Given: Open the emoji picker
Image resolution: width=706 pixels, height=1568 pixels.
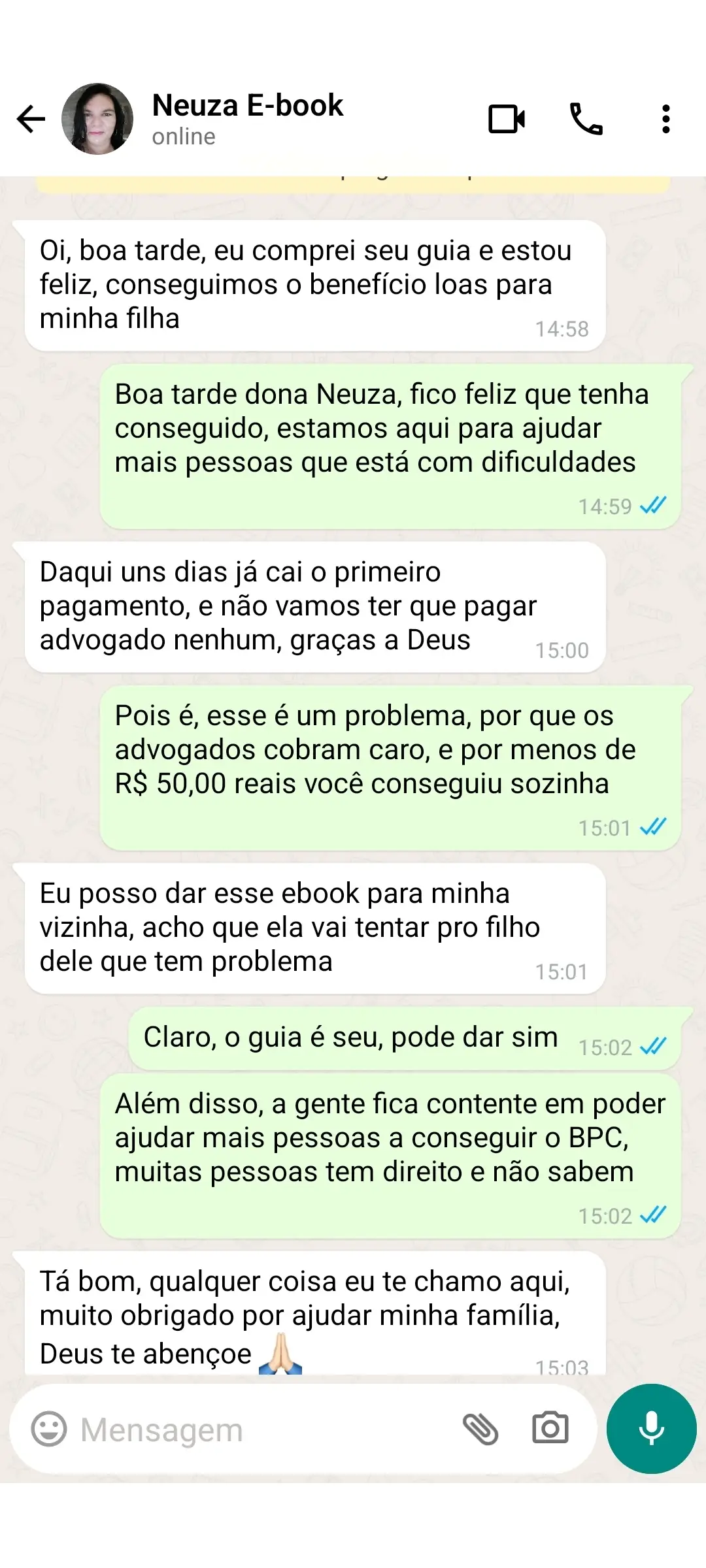Looking at the screenshot, I should pos(49,1429).
